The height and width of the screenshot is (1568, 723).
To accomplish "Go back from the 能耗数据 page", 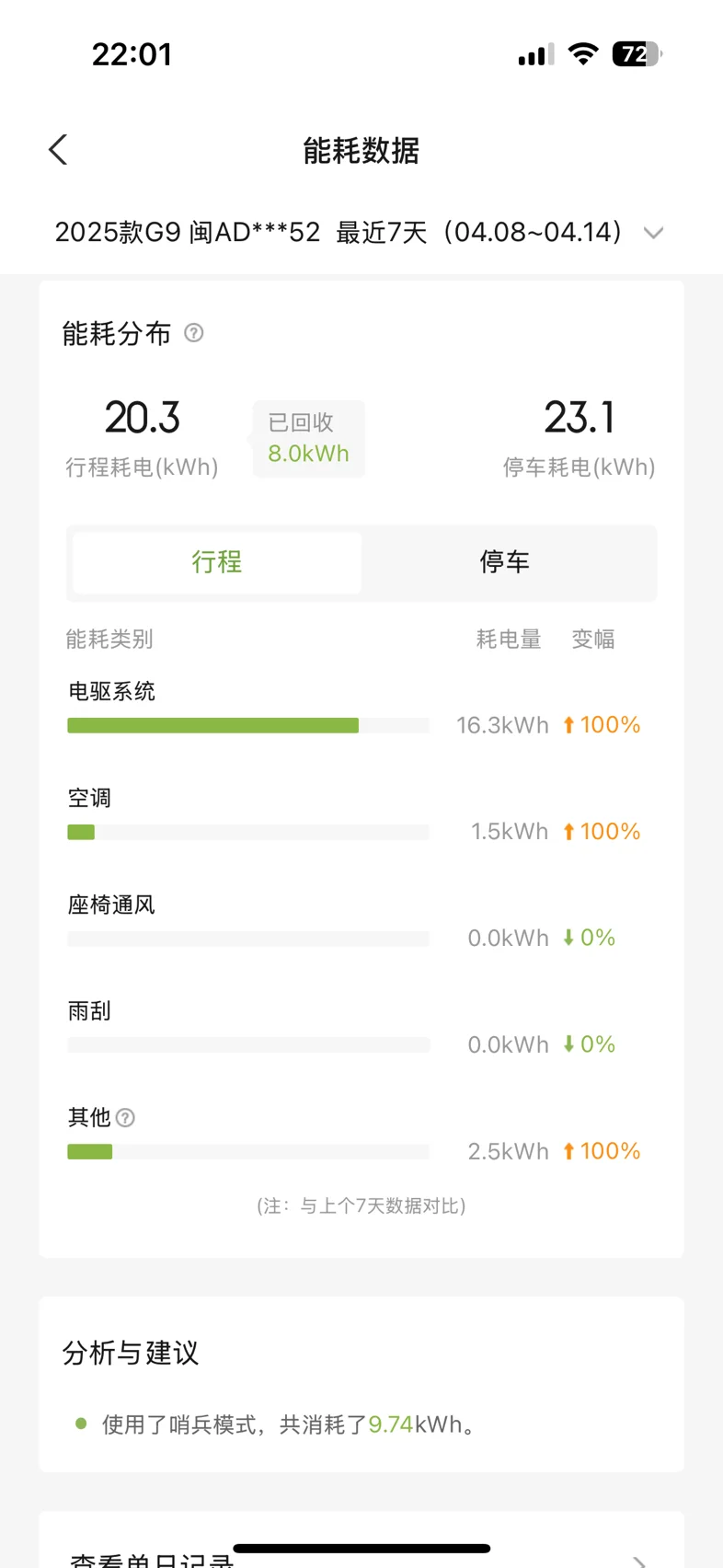I will click(x=58, y=150).
